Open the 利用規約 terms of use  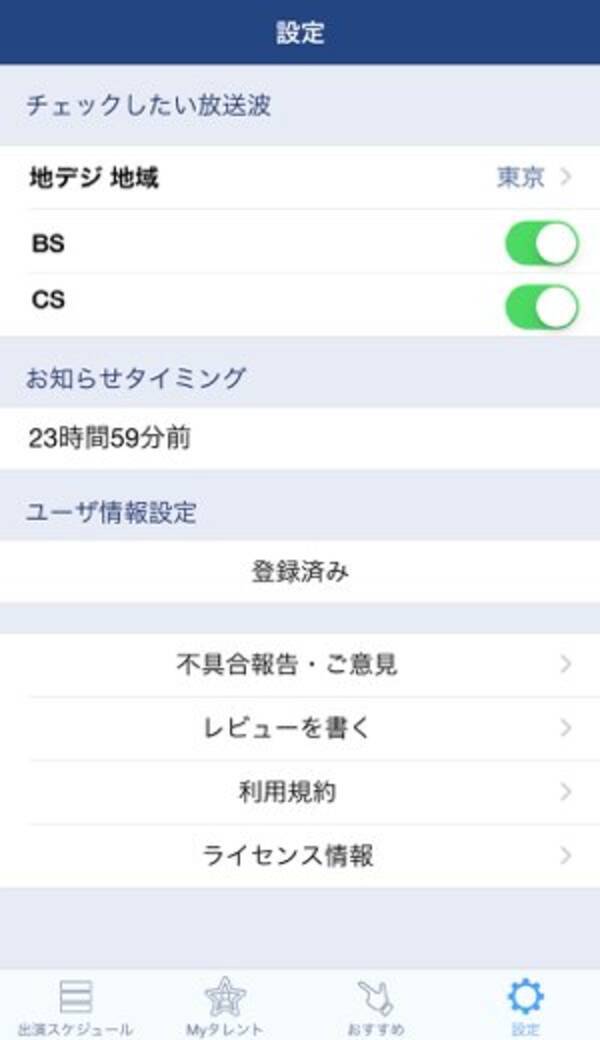pos(300,792)
